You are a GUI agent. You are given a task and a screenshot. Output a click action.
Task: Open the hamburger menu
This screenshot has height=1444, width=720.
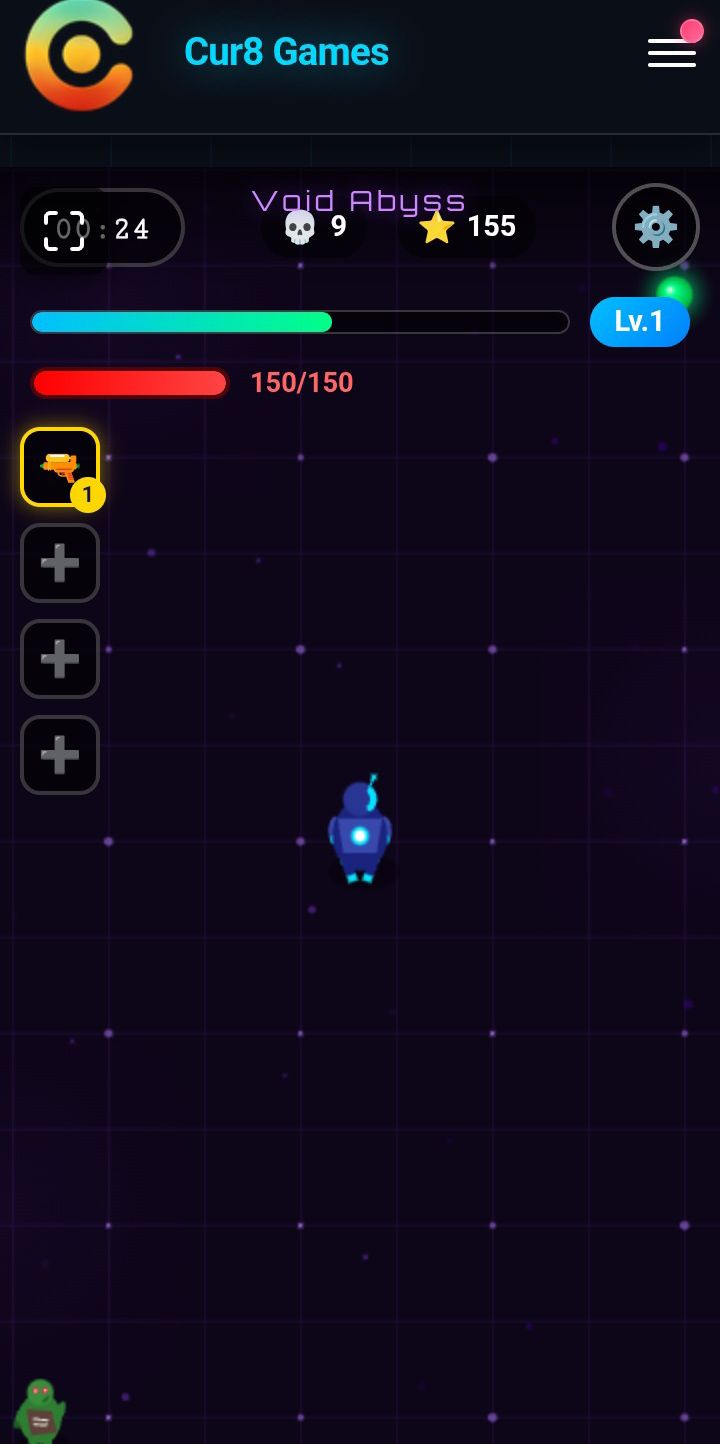(x=672, y=52)
